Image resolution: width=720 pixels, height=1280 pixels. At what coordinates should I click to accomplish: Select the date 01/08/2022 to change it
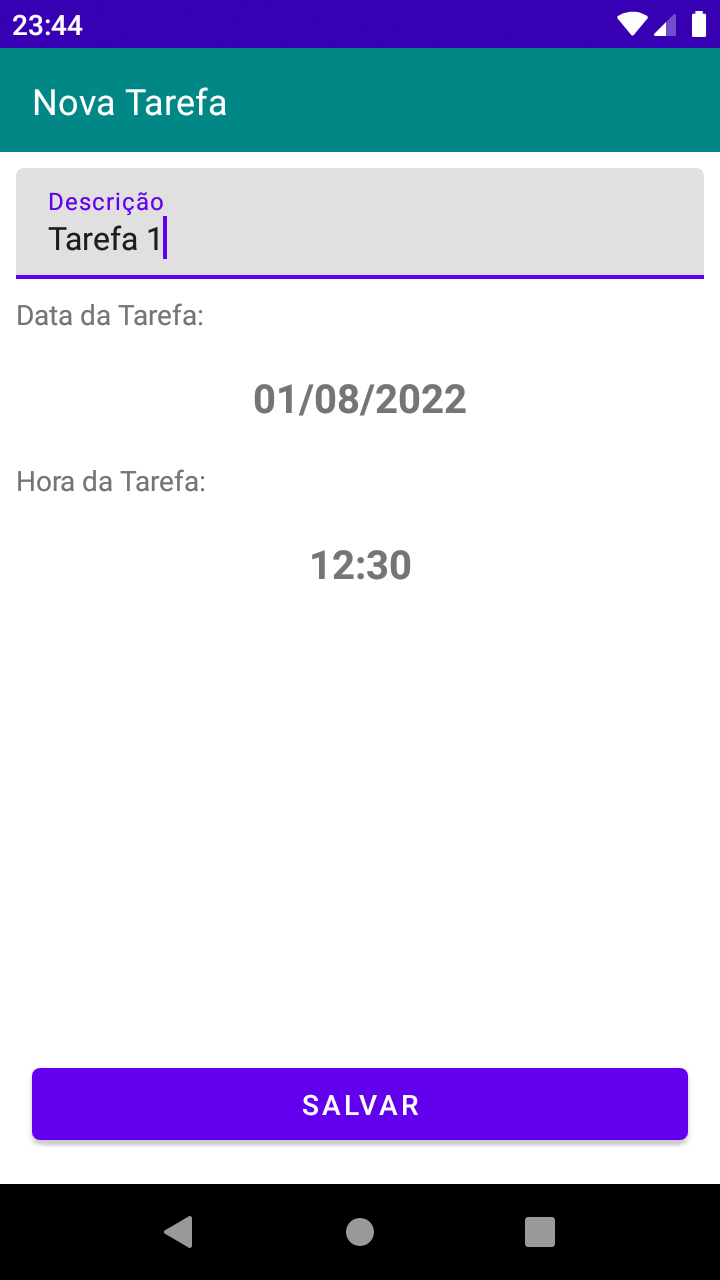point(359,398)
